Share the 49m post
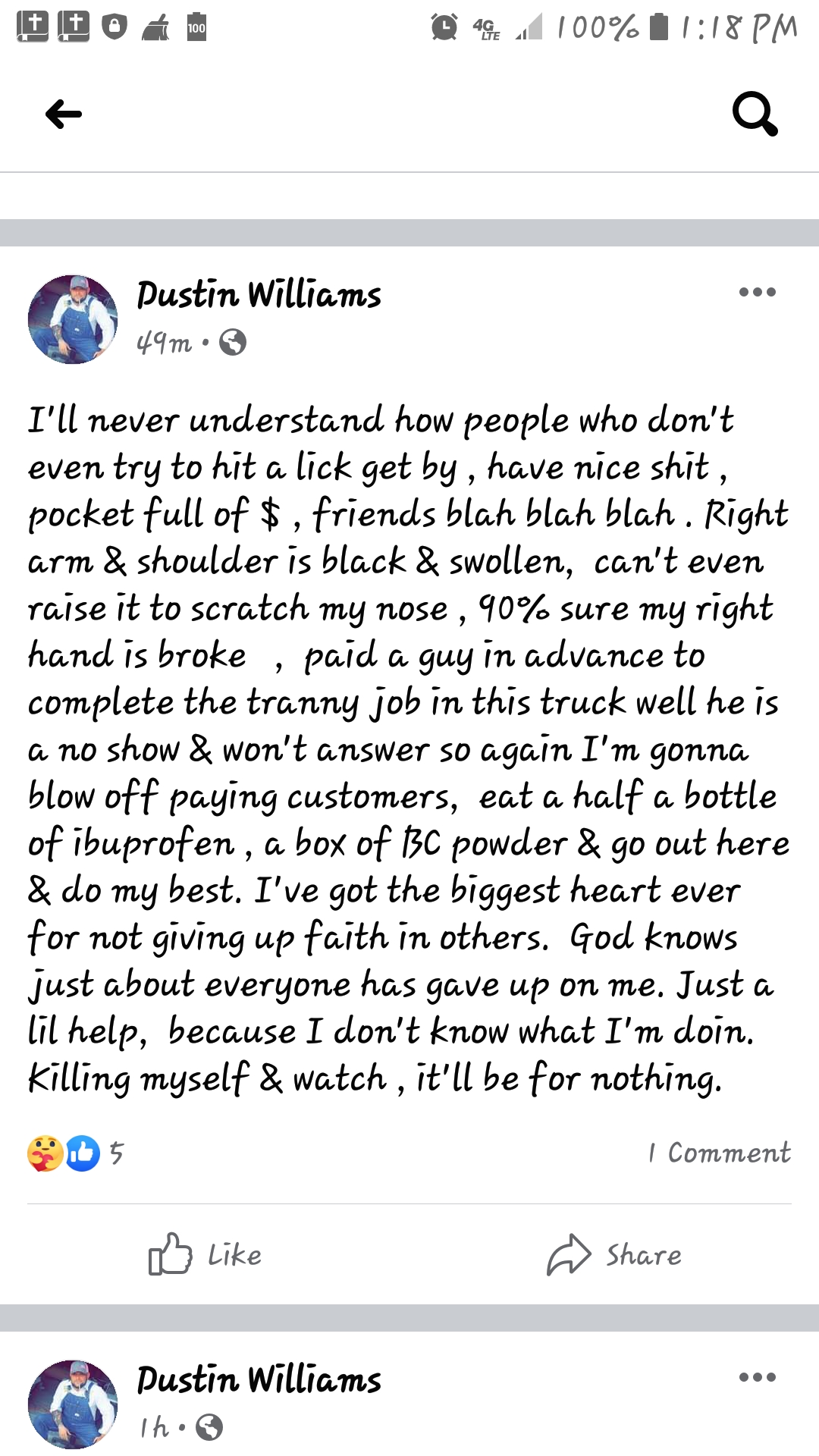 tap(614, 1255)
